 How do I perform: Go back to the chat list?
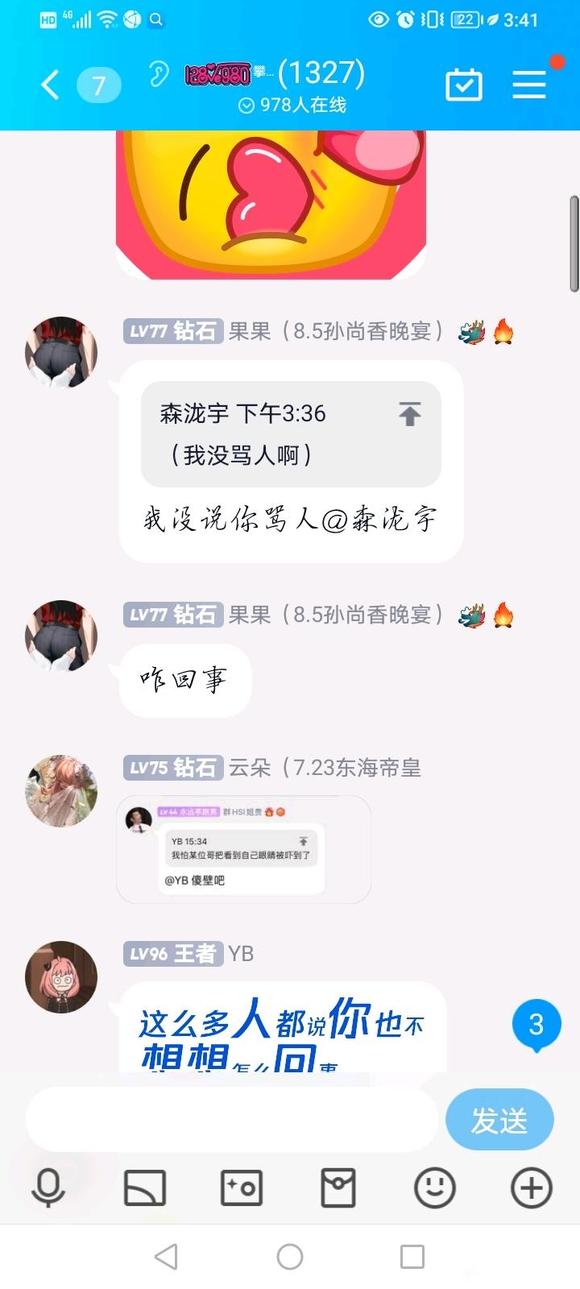pyautogui.click(x=50, y=85)
